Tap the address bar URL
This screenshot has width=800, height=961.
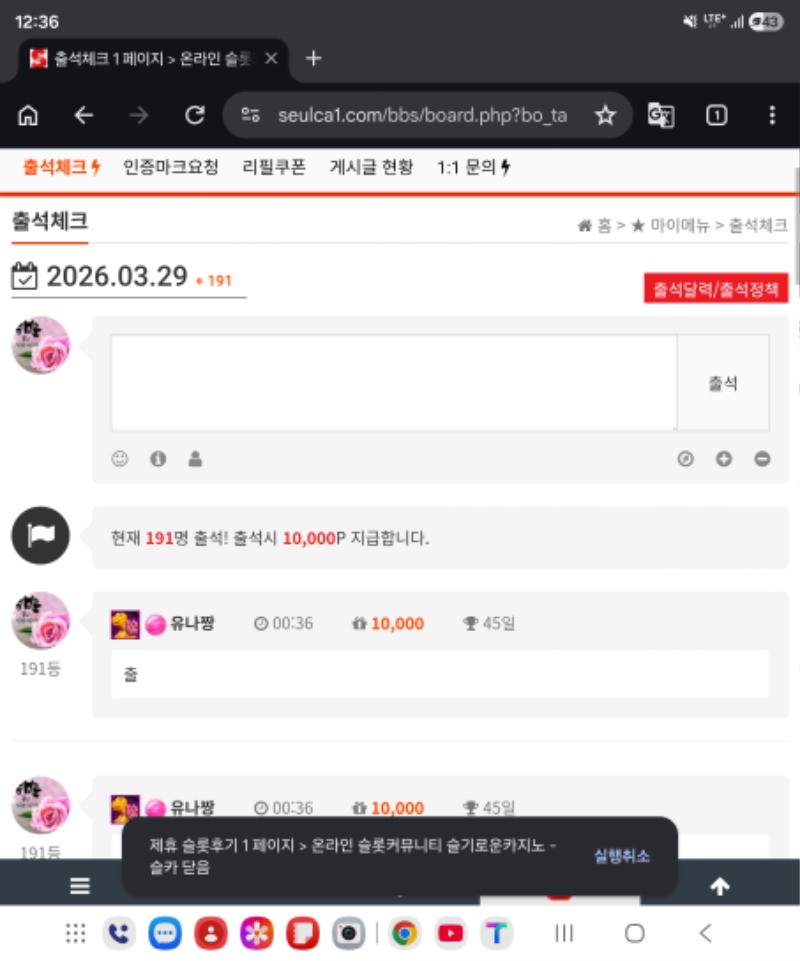coord(420,115)
